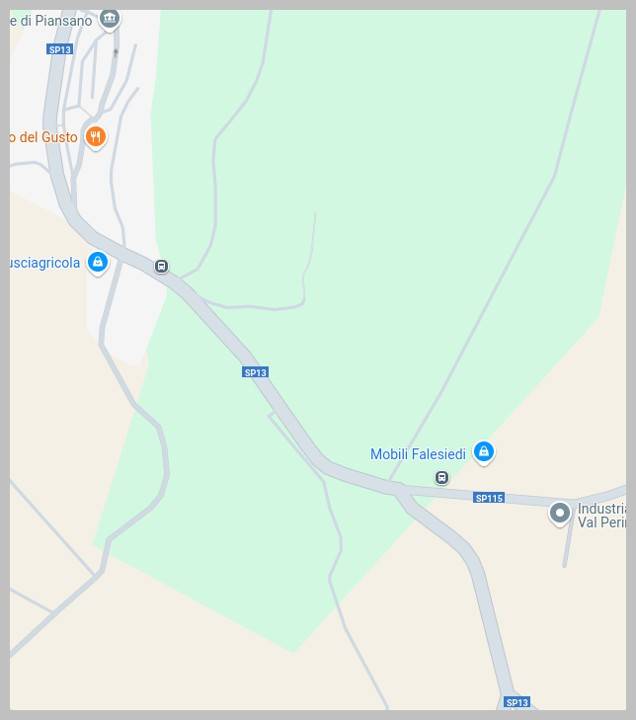This screenshot has height=720, width=636.
Task: Open the museum pin near Piansano label
Action: click(x=110, y=18)
